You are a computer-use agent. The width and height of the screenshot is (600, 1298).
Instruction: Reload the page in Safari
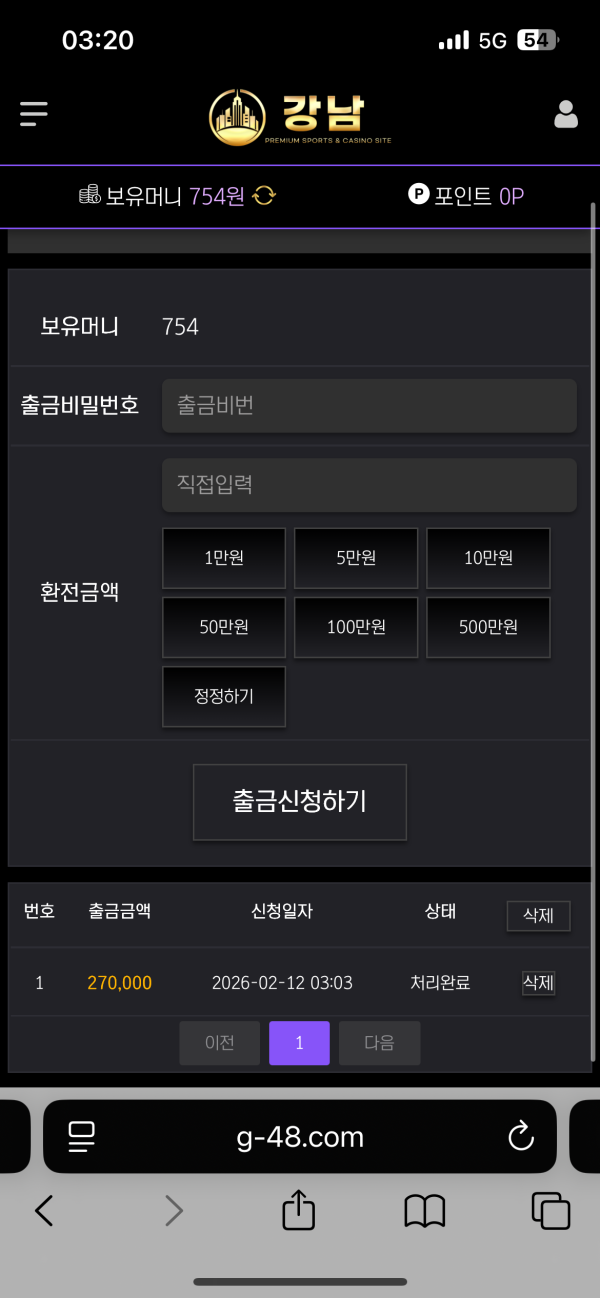[520, 1136]
